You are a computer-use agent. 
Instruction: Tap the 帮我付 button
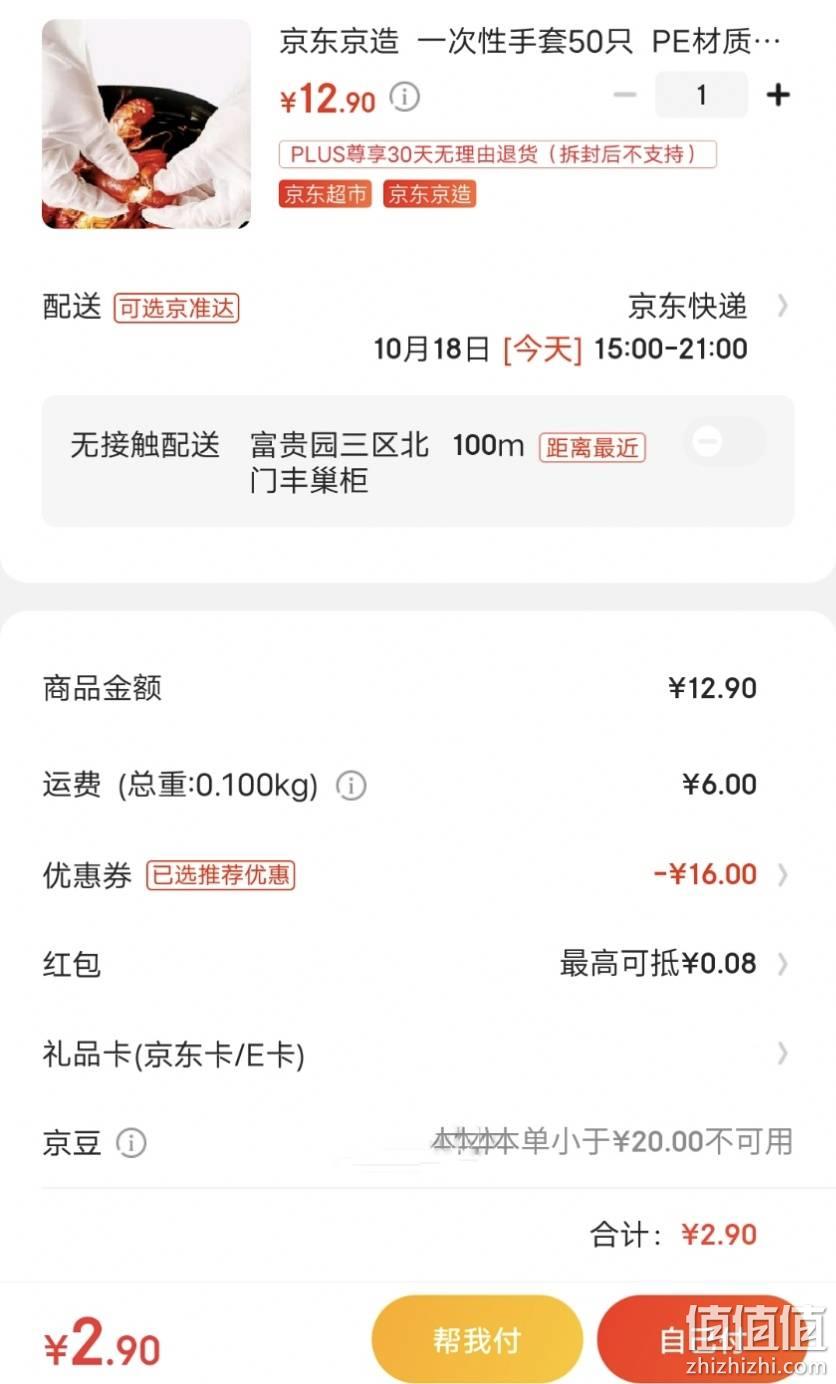477,1340
